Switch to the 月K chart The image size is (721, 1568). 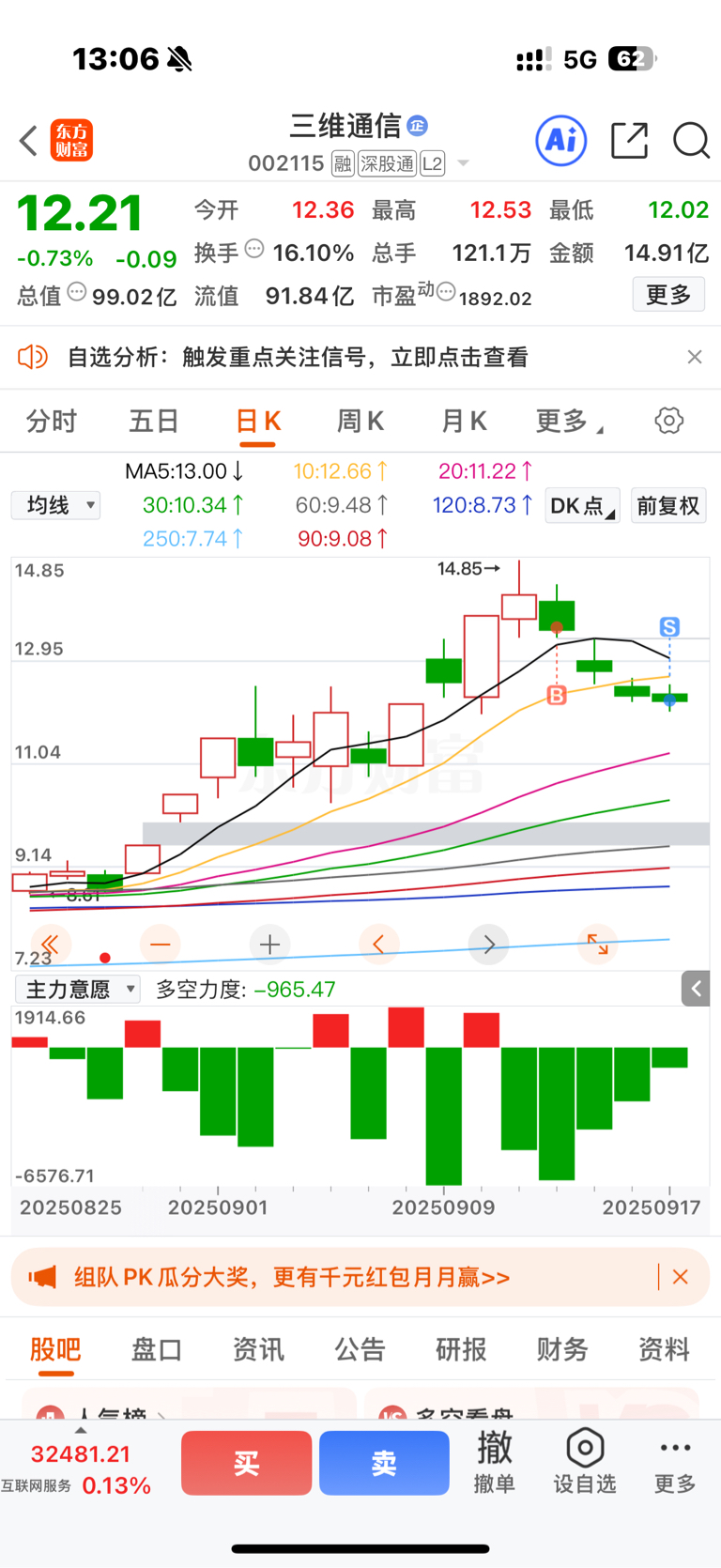tap(464, 422)
